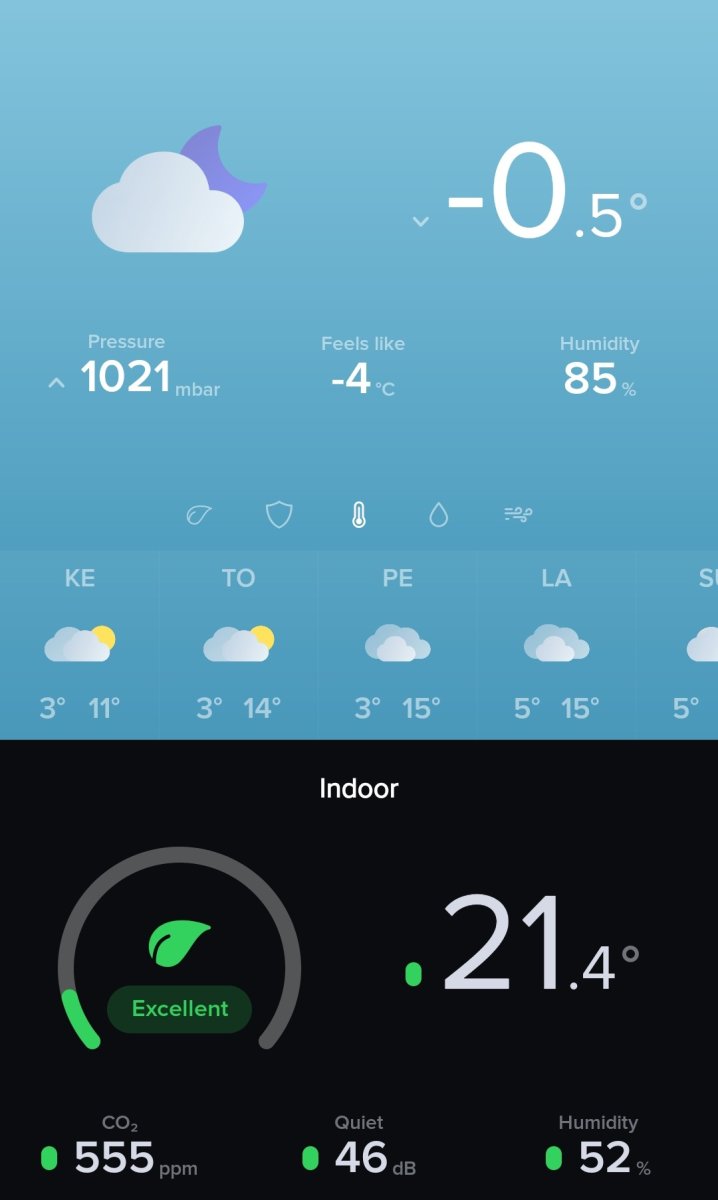Open the KE day forecast
The height and width of the screenshot is (1200, 718).
tap(80, 644)
